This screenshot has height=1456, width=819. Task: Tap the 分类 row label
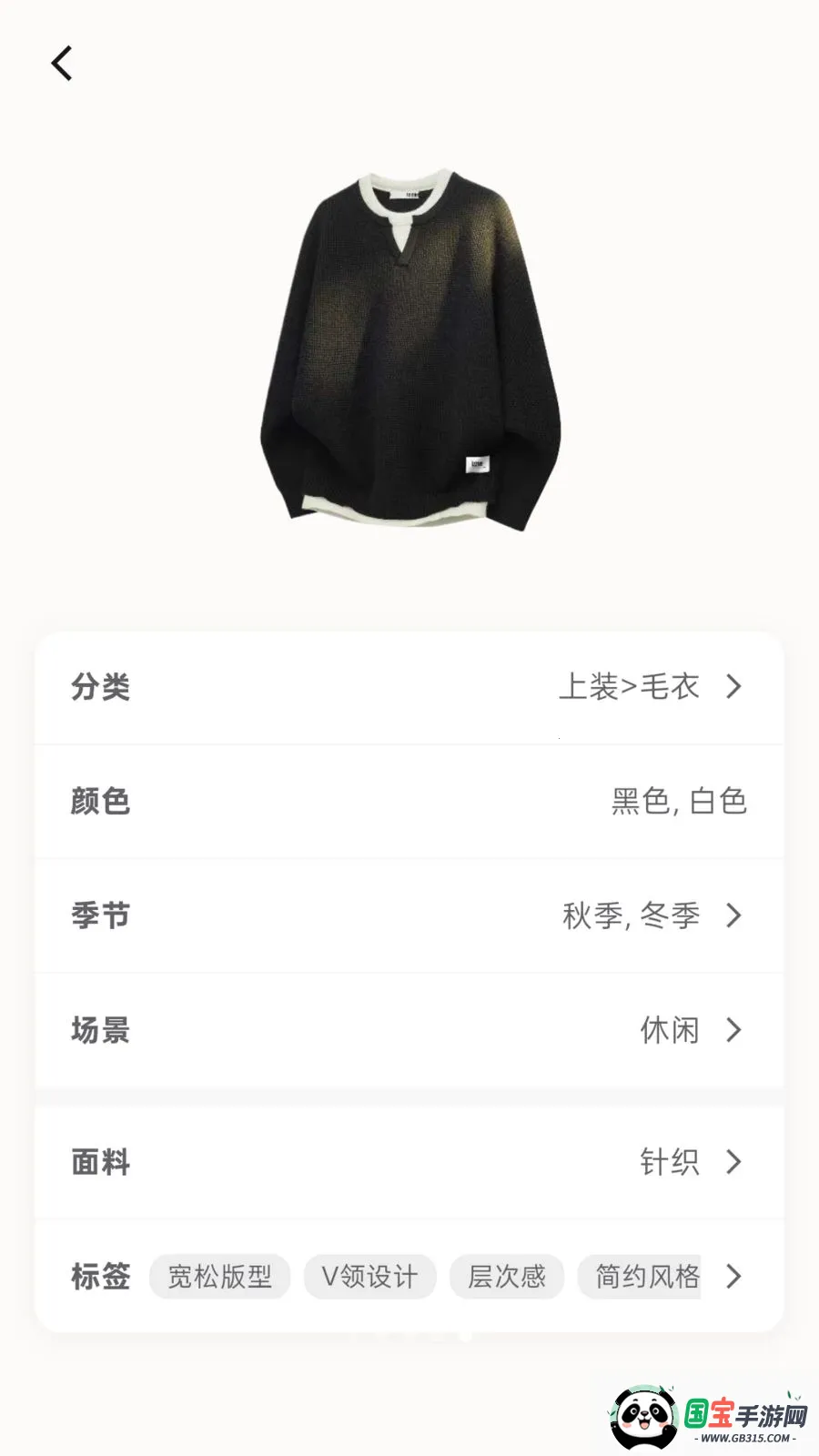coord(101,687)
